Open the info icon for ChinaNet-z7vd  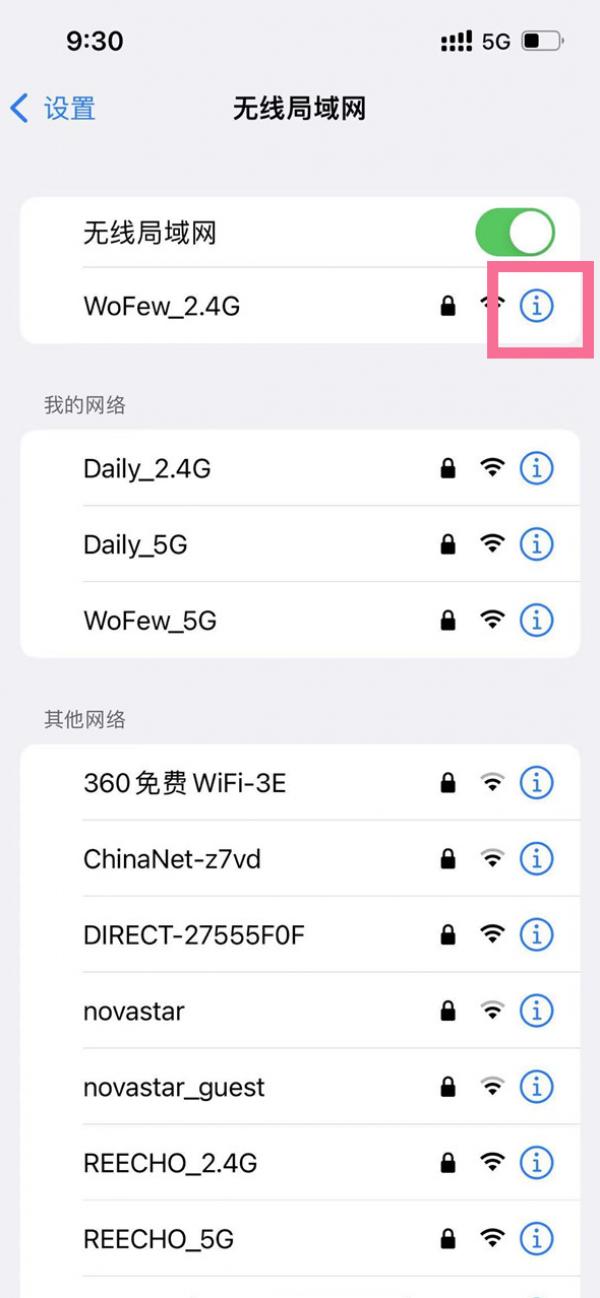click(x=537, y=858)
